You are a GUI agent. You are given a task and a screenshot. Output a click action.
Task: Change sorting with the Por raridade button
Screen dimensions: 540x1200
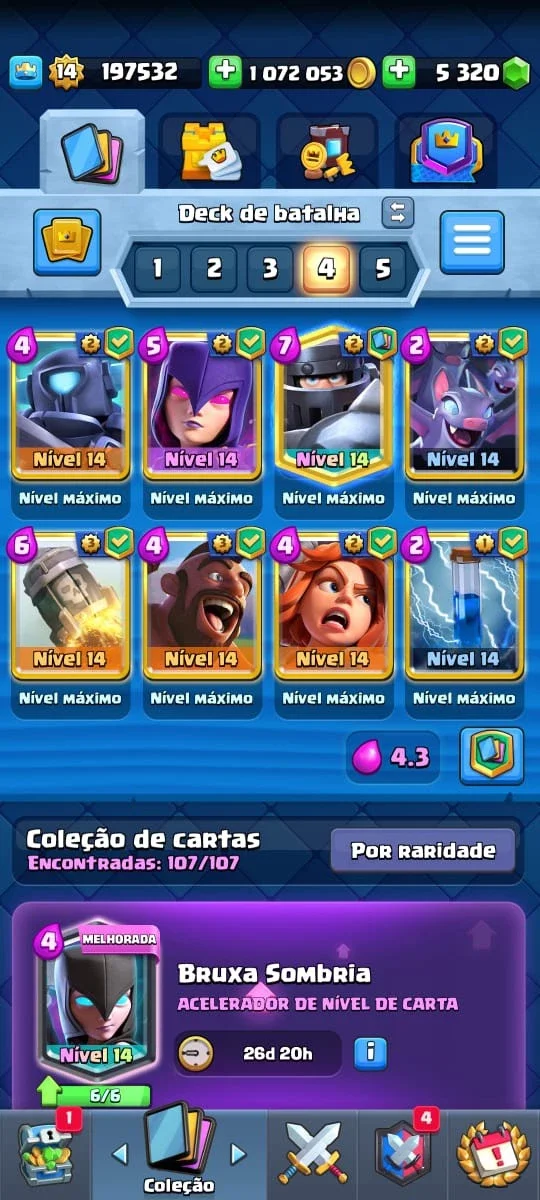click(x=423, y=851)
